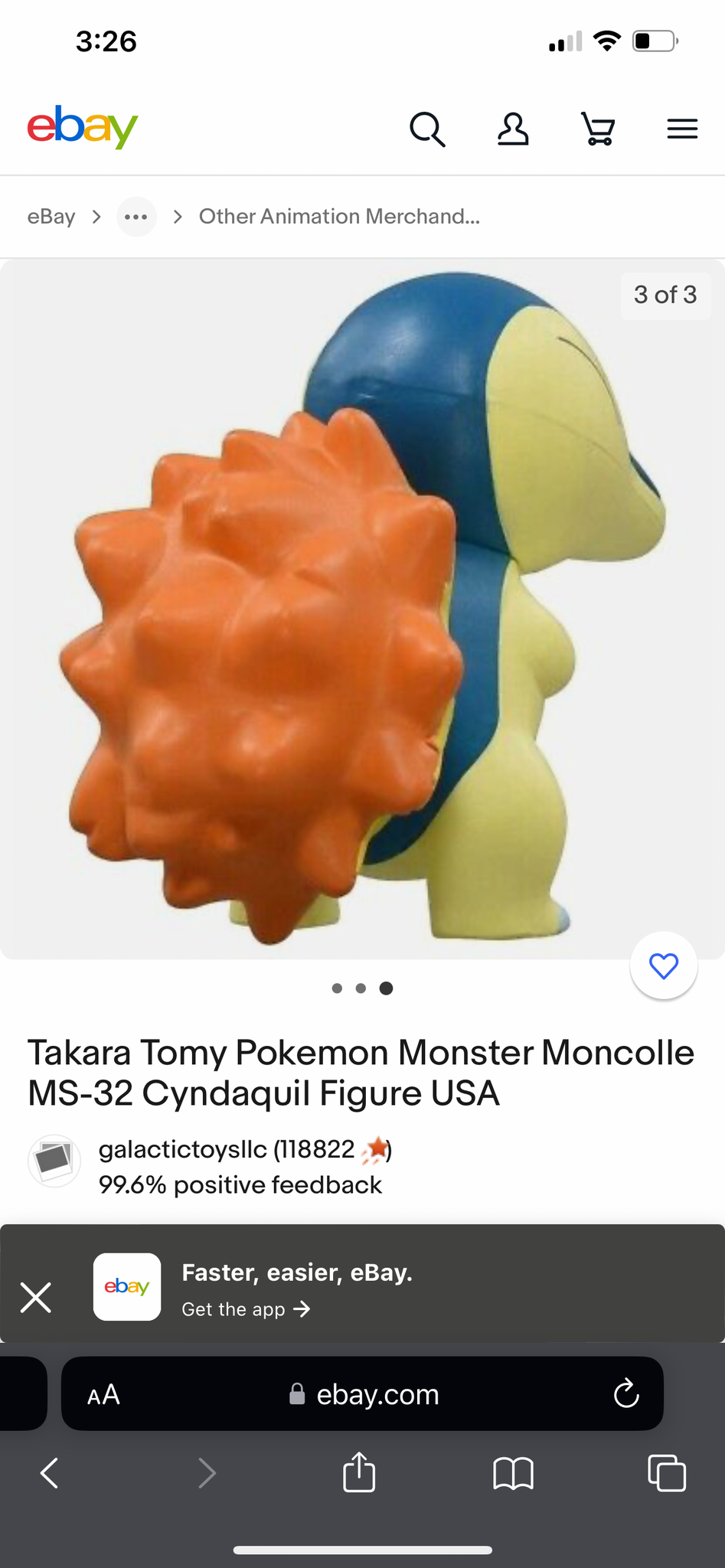Dismiss the eBay app banner
The width and height of the screenshot is (725, 1568).
tap(36, 1298)
